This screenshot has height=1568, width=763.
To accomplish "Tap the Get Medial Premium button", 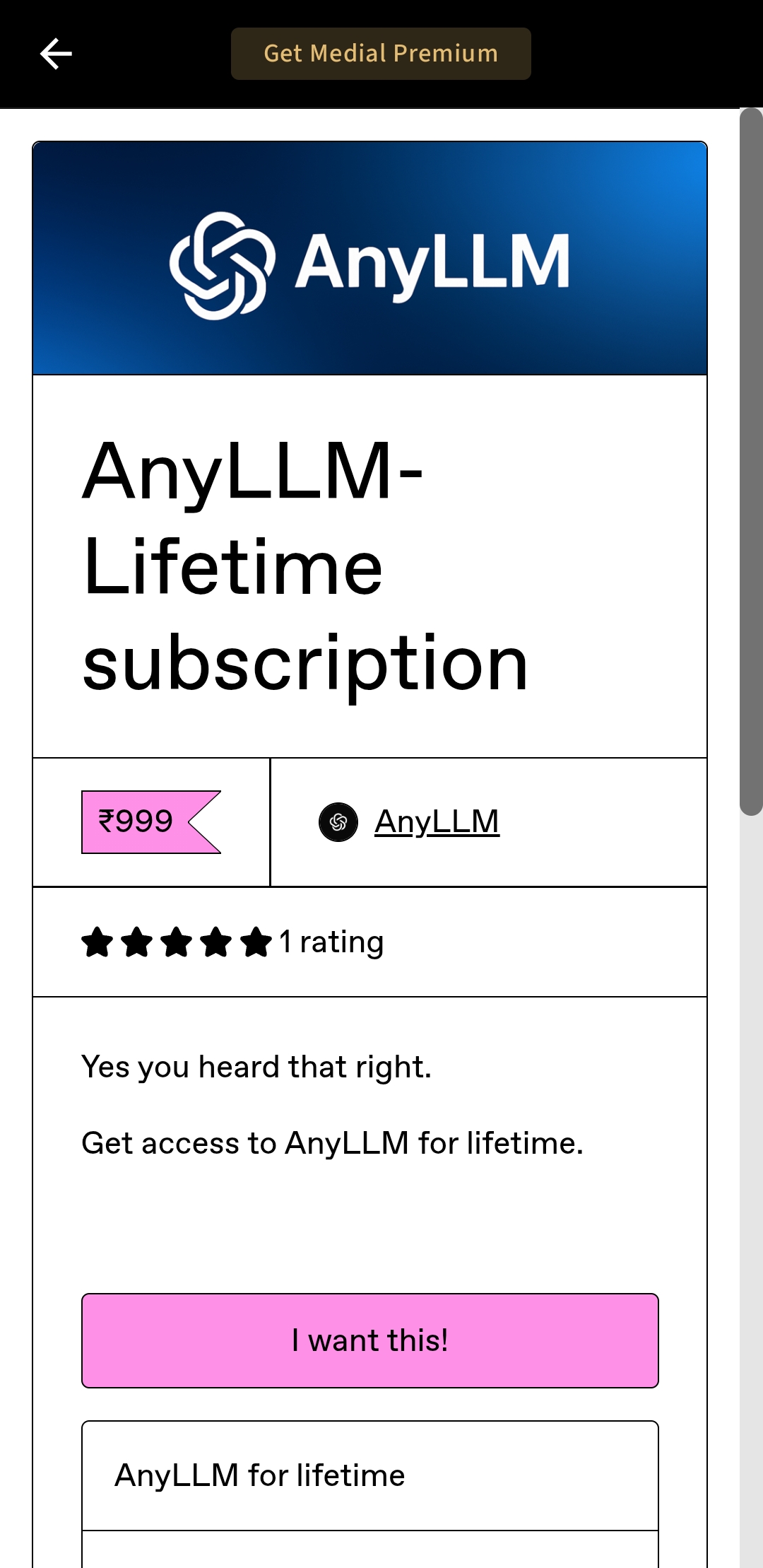I will (381, 54).
